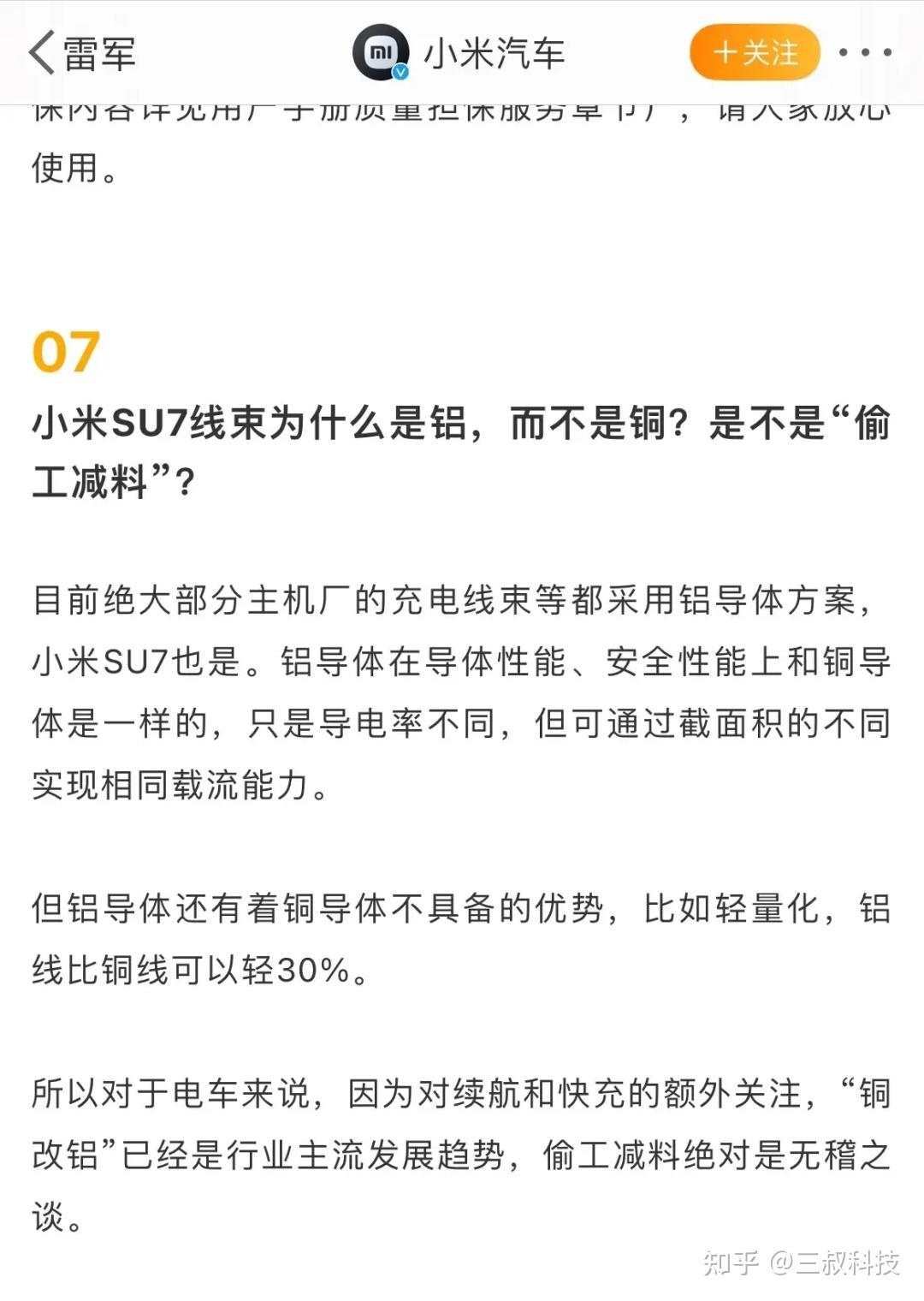The width and height of the screenshot is (924, 1301).
Task: Tap 雷军 to return to the previous page
Action: tap(97, 51)
